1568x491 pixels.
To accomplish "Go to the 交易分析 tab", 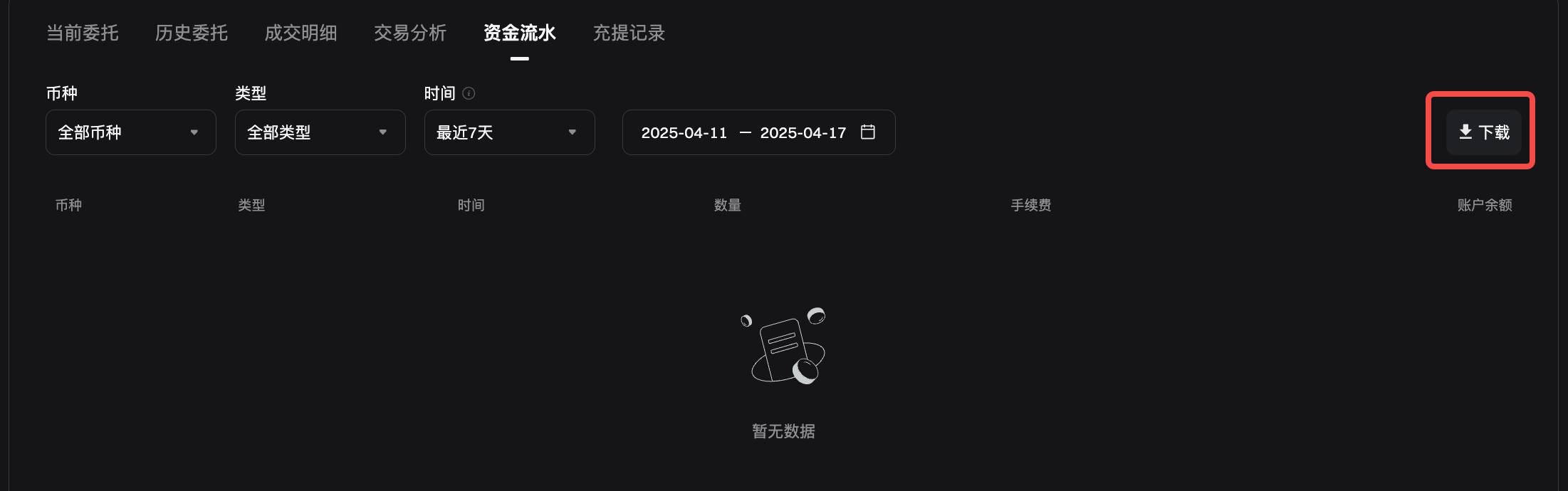I will 410,33.
